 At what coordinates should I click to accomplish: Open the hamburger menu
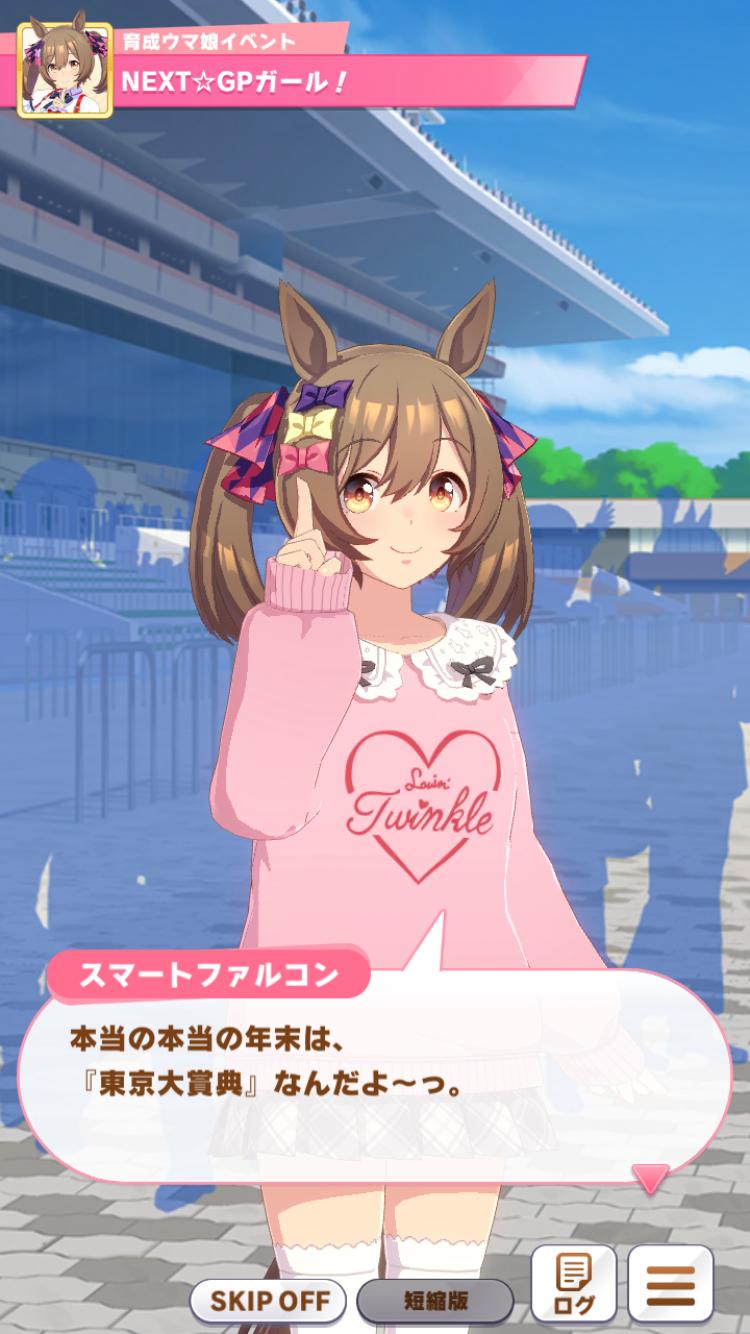tap(670, 1283)
